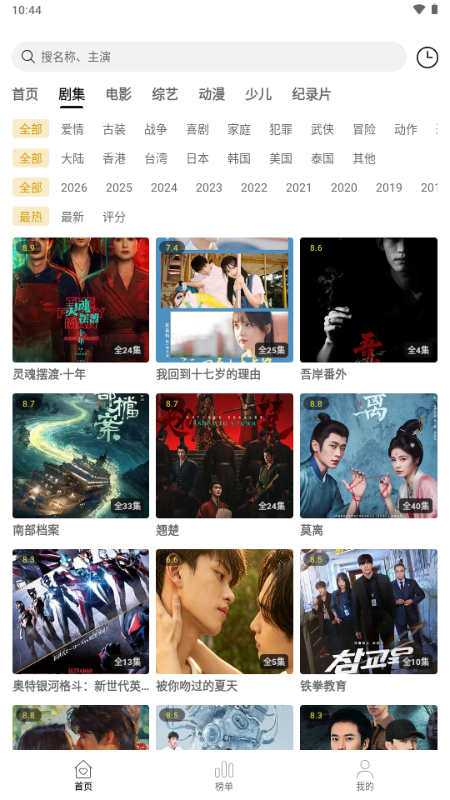Switch to the 榜单 bottom tab

pos(224,775)
